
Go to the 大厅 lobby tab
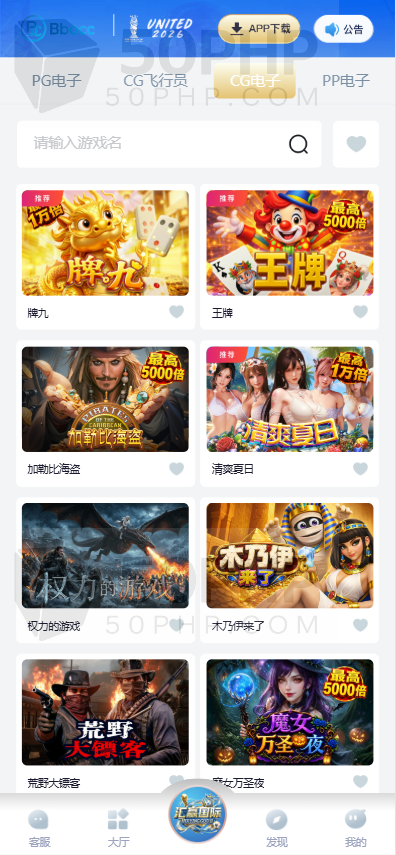[118, 827]
